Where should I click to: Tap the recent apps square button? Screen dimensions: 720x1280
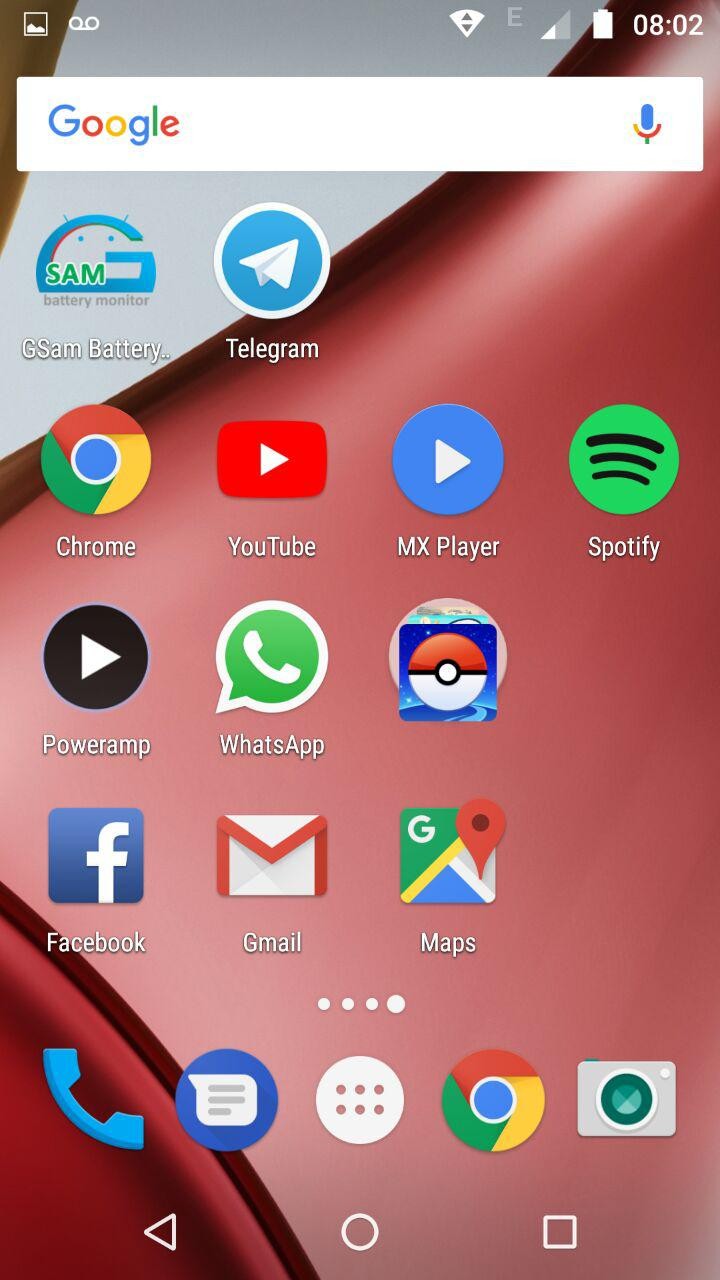pyautogui.click(x=559, y=1232)
